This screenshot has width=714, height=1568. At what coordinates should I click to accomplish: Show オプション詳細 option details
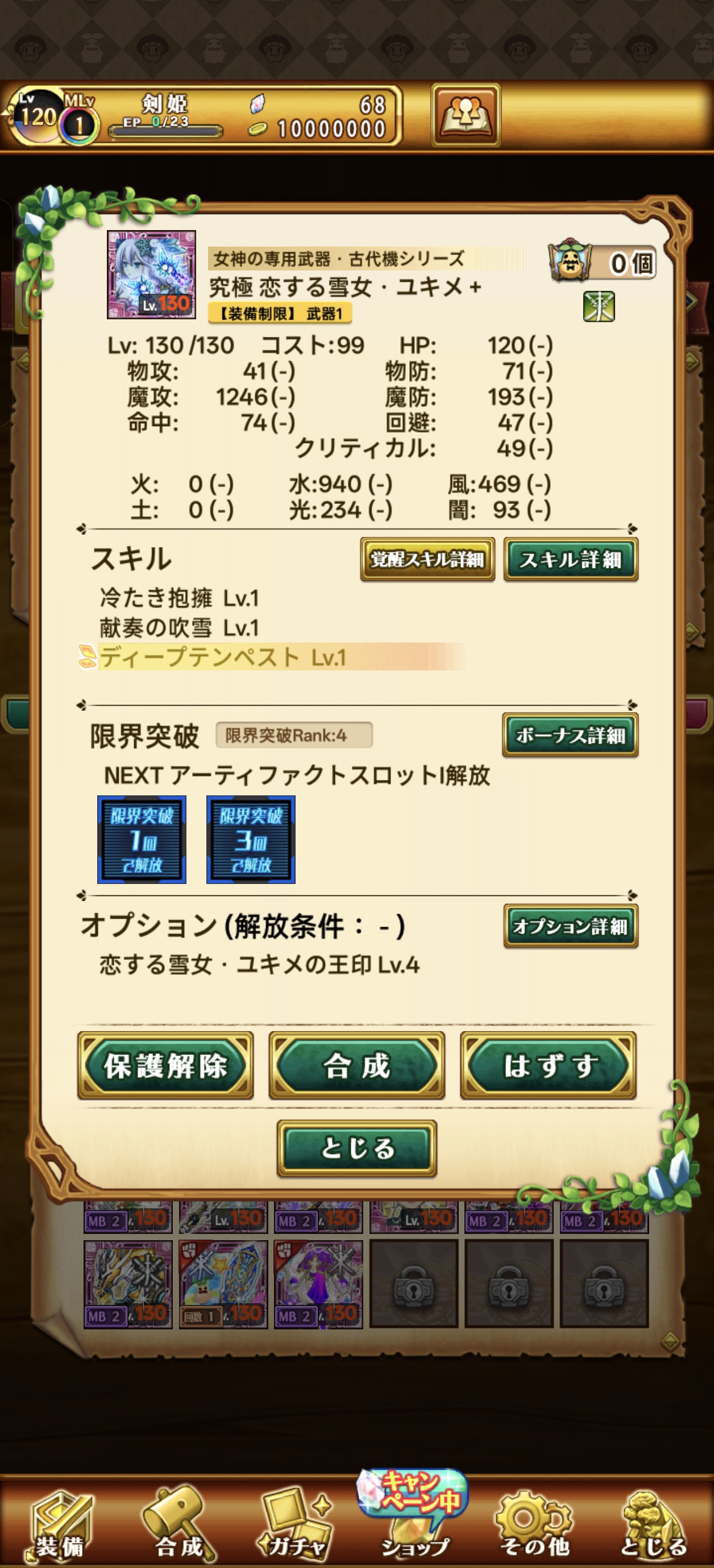(x=570, y=926)
